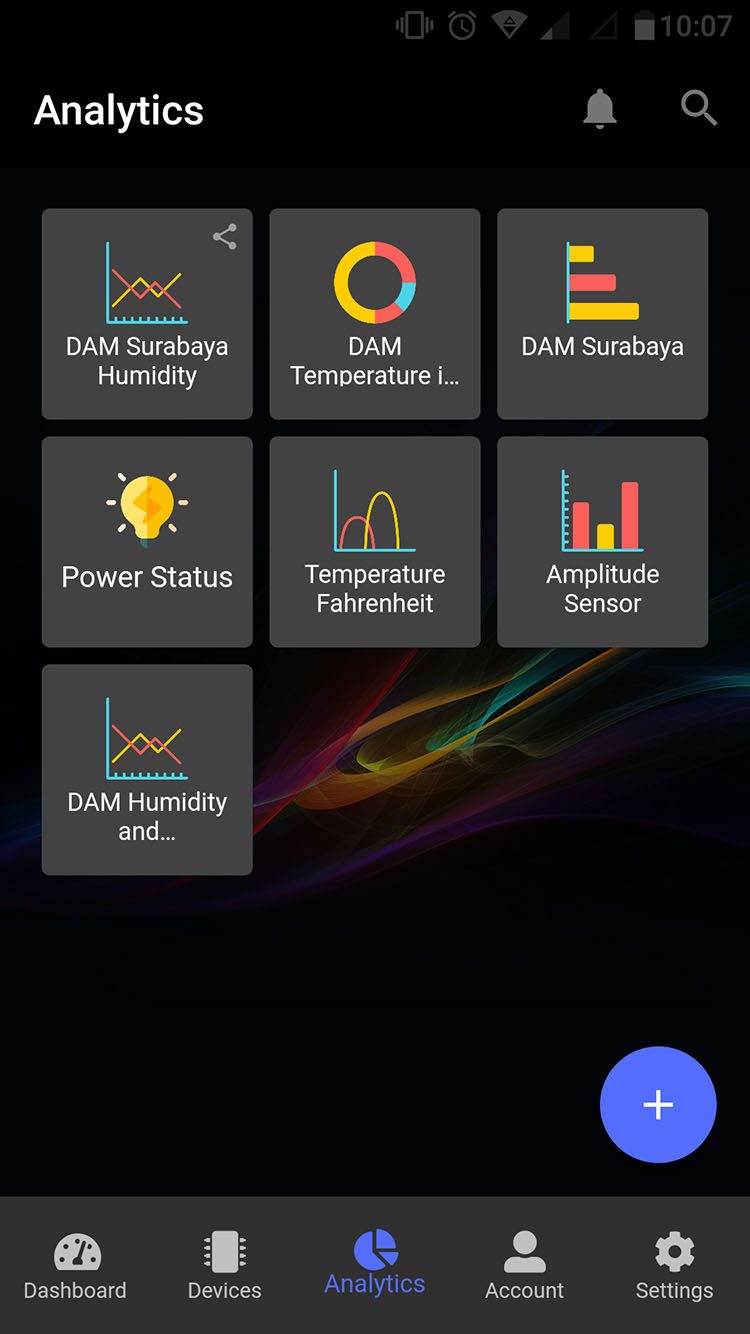Open the notifications bell

click(x=600, y=109)
